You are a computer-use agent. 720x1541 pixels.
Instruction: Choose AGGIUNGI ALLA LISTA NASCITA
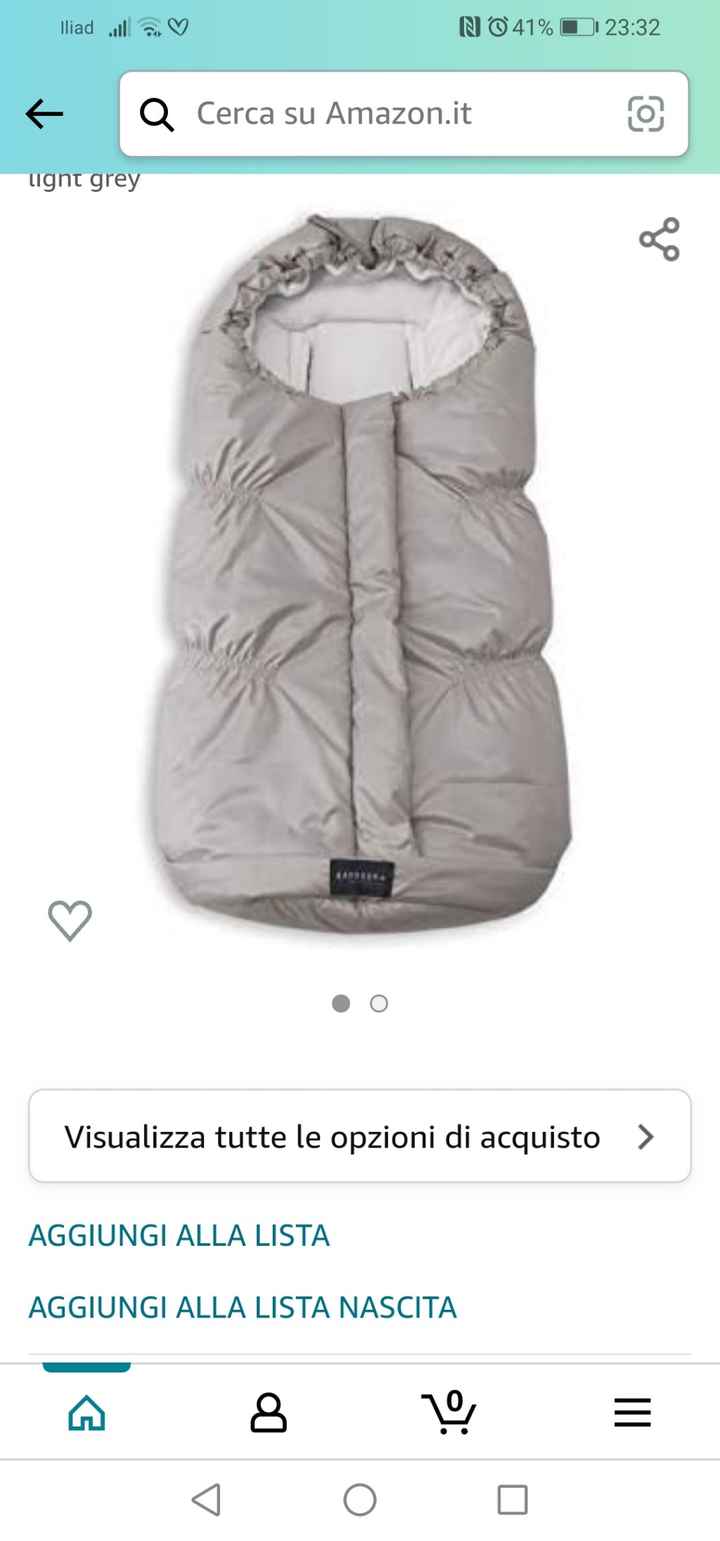pyautogui.click(x=242, y=1307)
